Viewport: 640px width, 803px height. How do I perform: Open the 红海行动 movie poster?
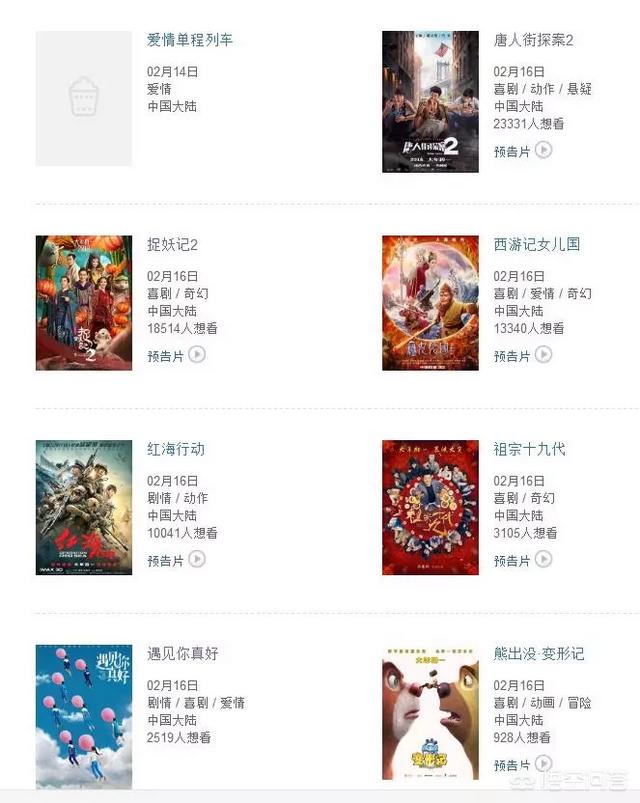pos(84,507)
